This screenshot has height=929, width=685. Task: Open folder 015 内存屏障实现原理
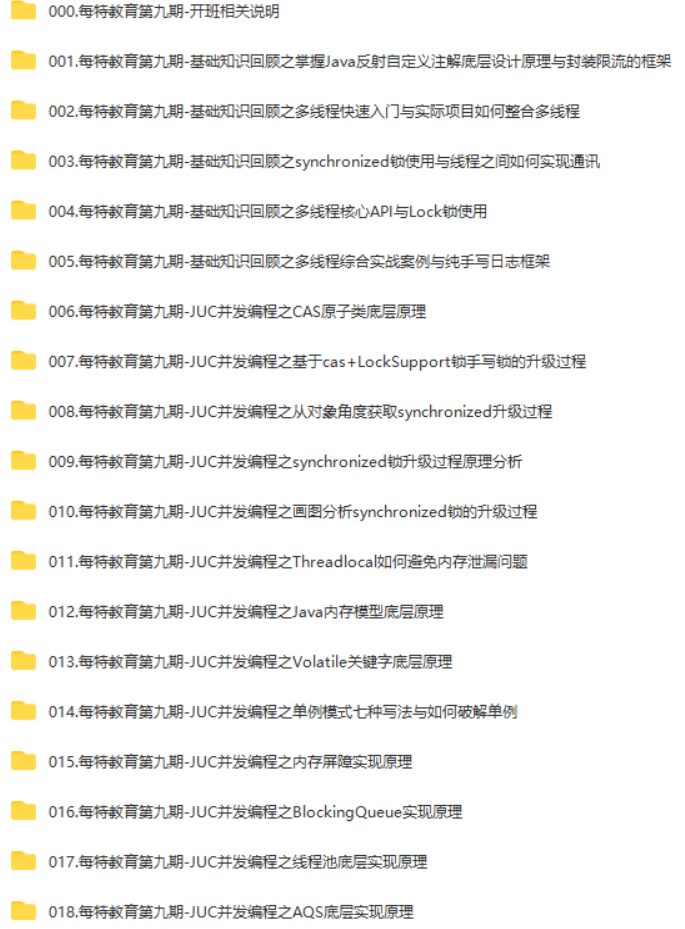[x=230, y=761]
